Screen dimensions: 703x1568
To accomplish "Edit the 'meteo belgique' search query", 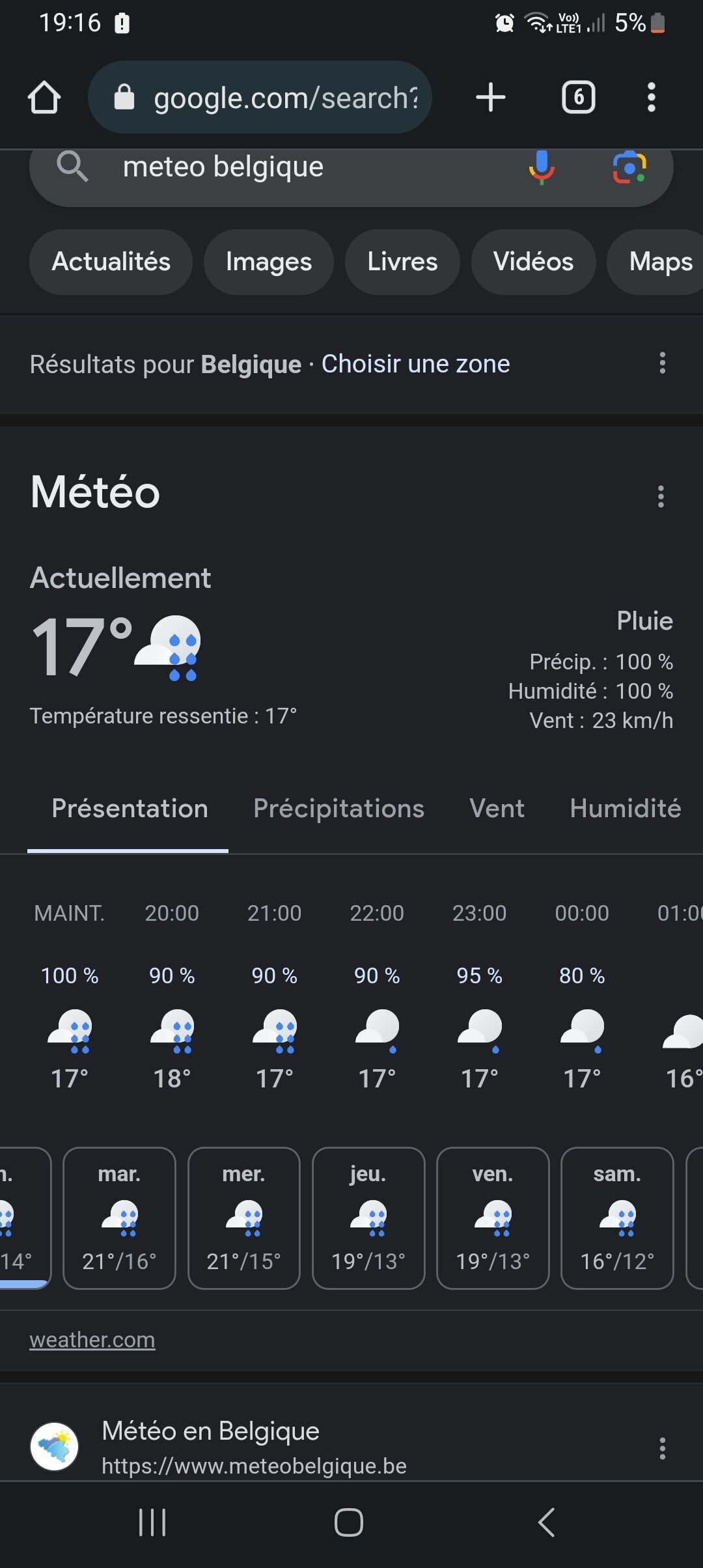I will tap(223, 167).
